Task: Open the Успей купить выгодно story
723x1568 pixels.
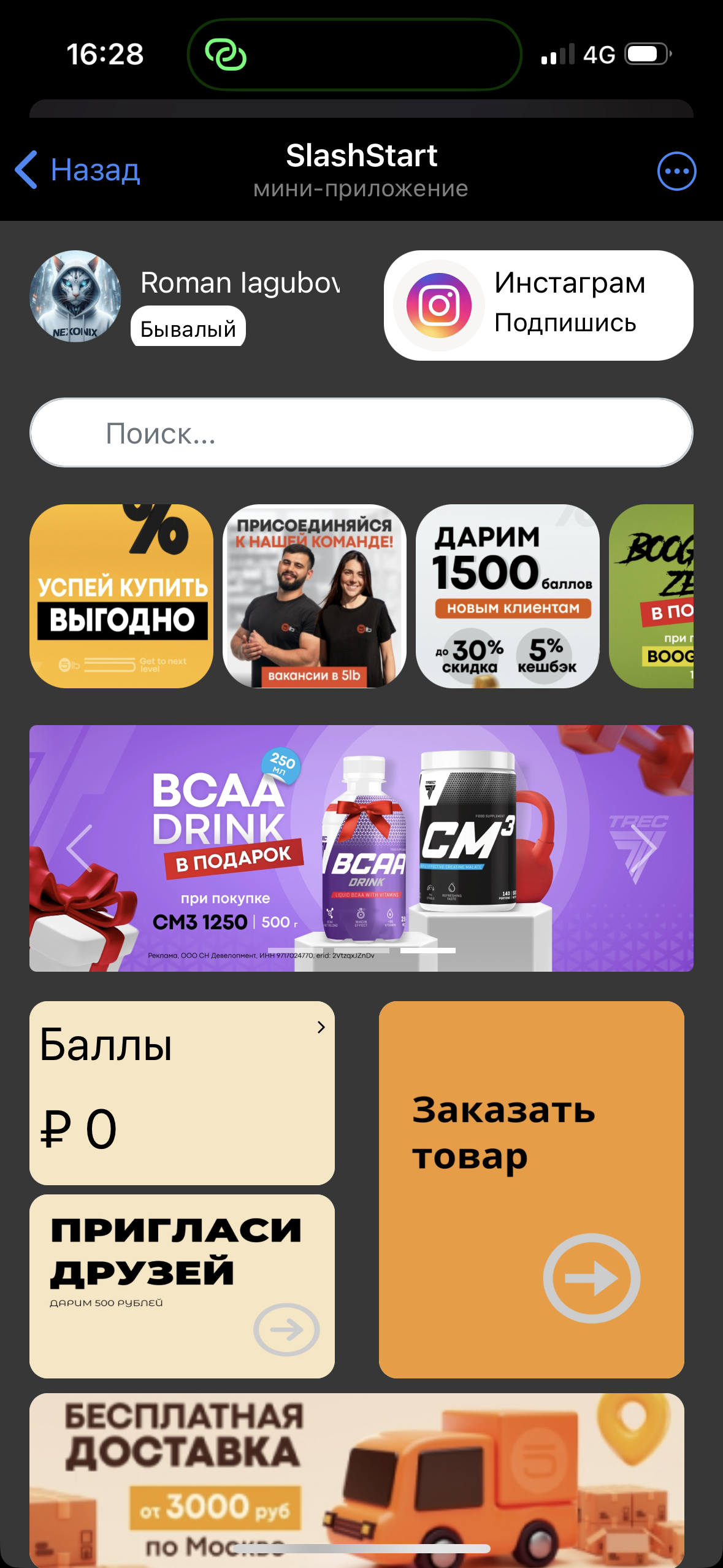Action: [121, 596]
